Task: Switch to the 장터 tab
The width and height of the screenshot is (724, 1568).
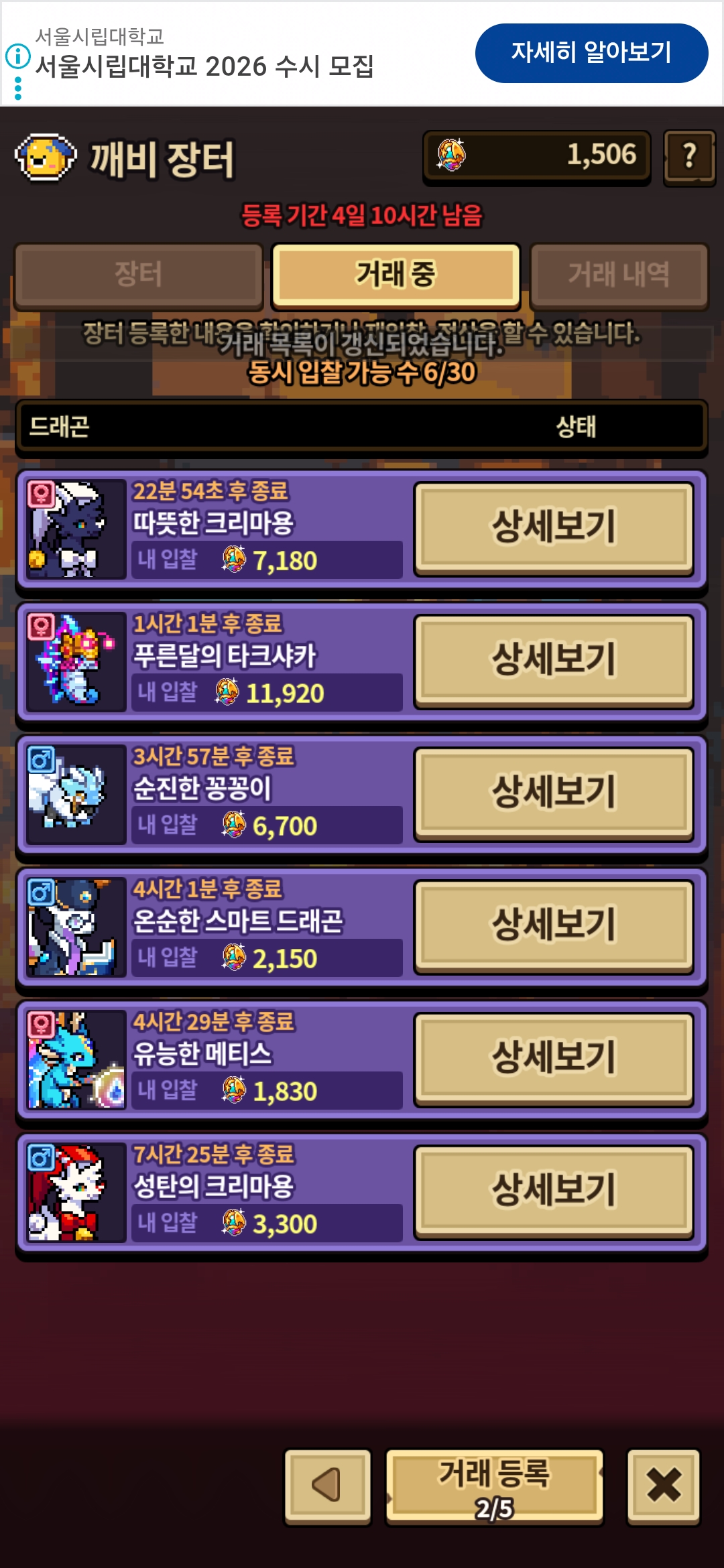Action: click(x=138, y=275)
